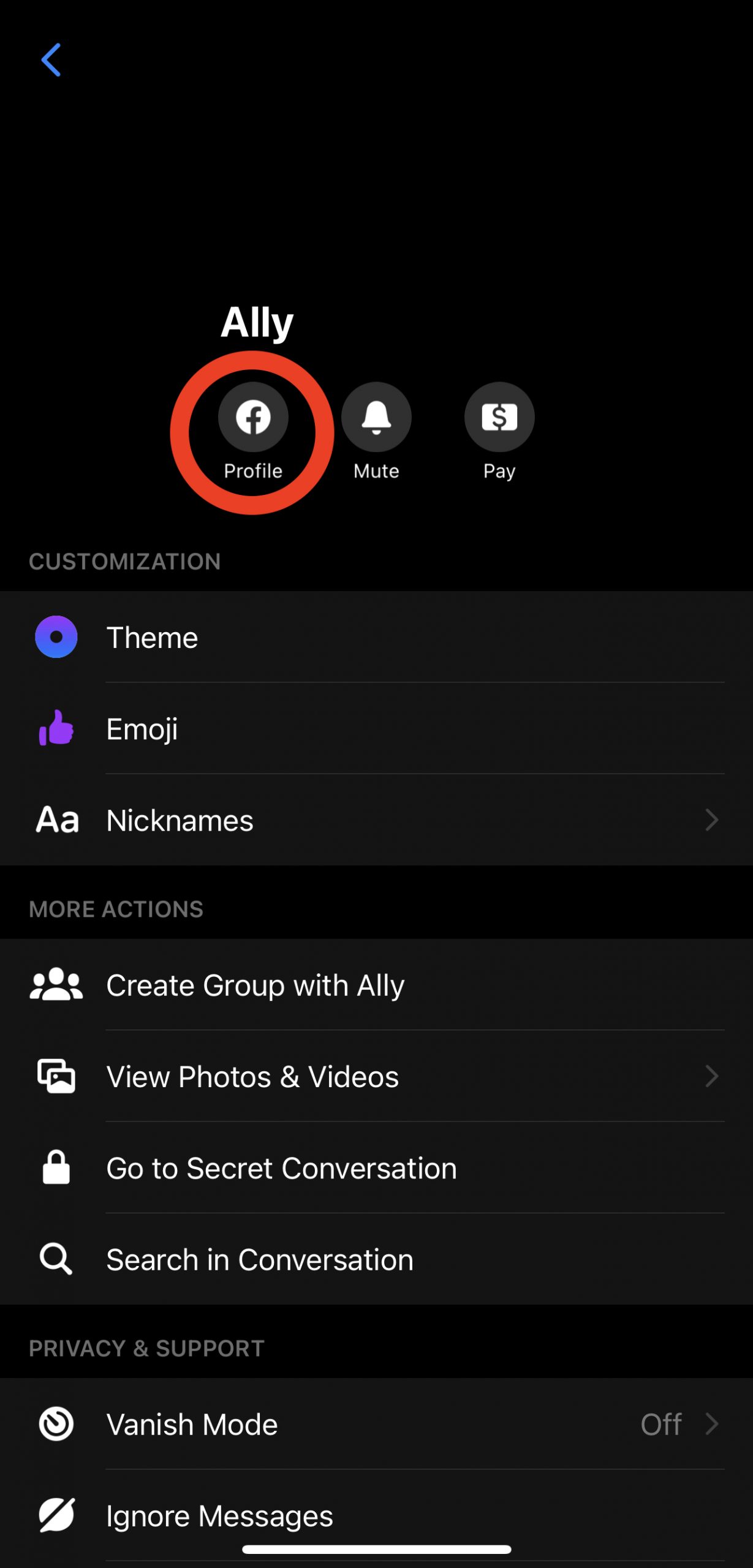This screenshot has width=753, height=1568.
Task: Go back using the top arrow
Action: pyautogui.click(x=51, y=60)
